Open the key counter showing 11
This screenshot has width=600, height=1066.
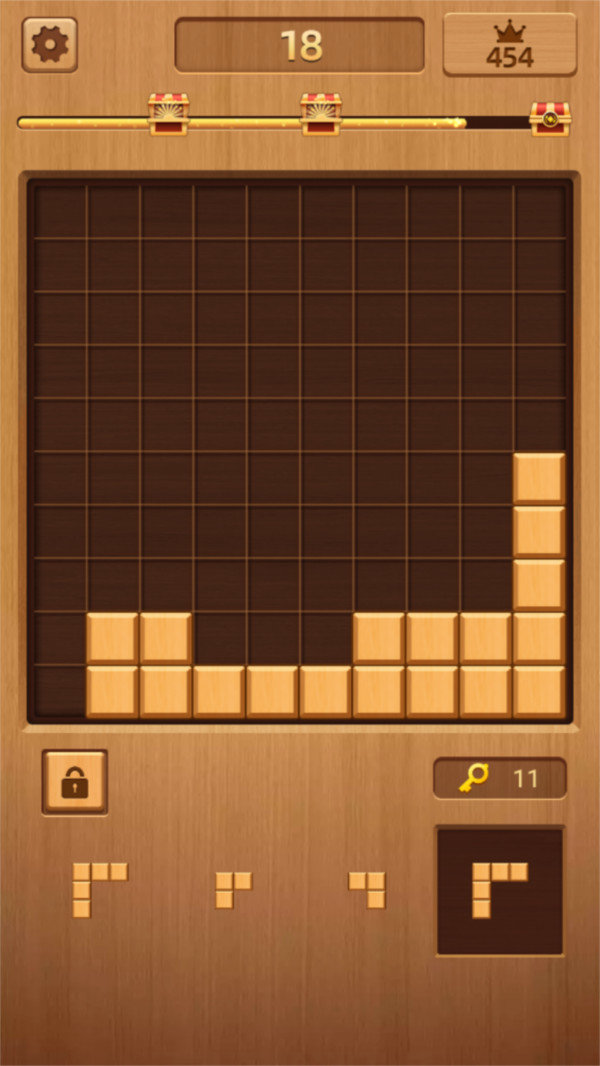click(499, 778)
